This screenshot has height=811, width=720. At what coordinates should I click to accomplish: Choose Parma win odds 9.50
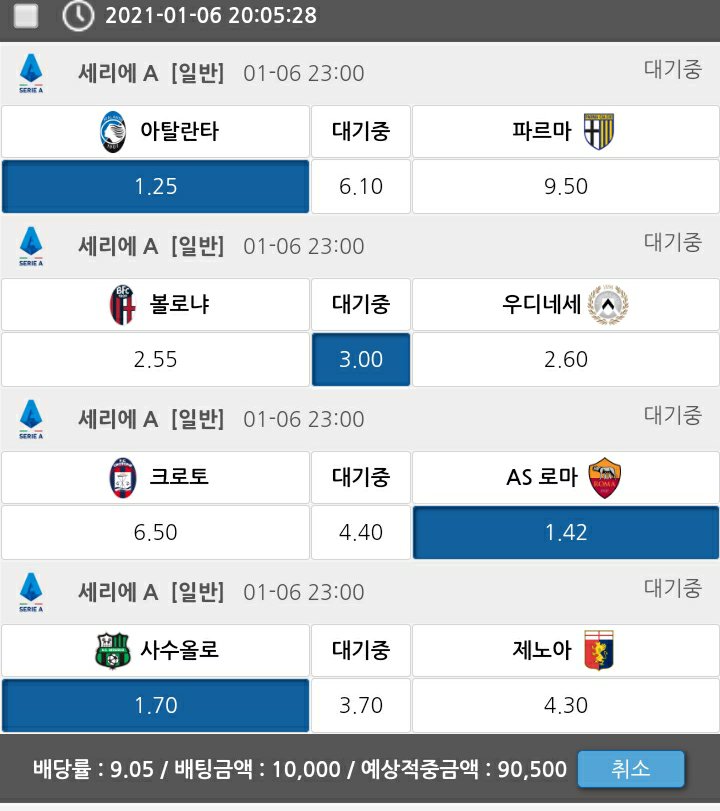pos(566,186)
